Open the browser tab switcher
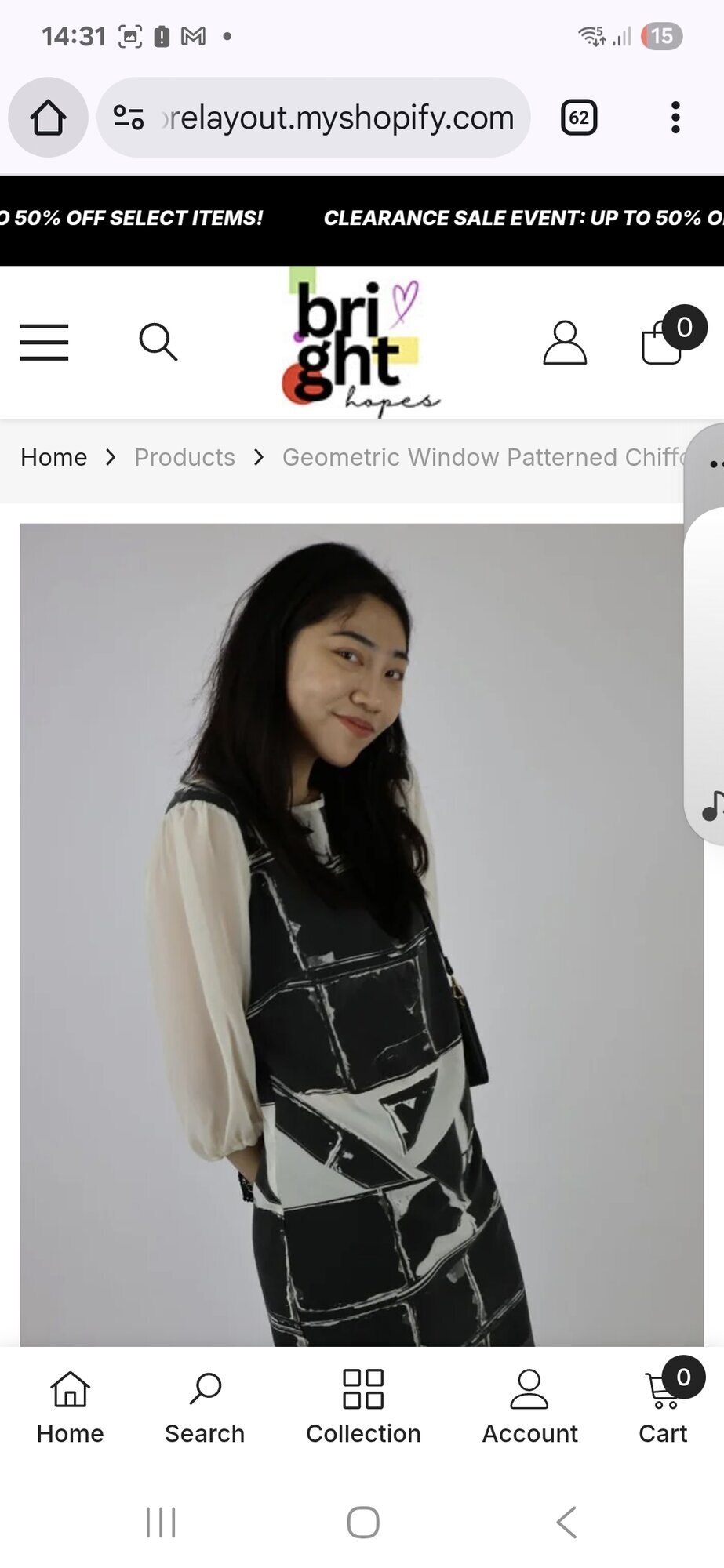 [x=579, y=118]
